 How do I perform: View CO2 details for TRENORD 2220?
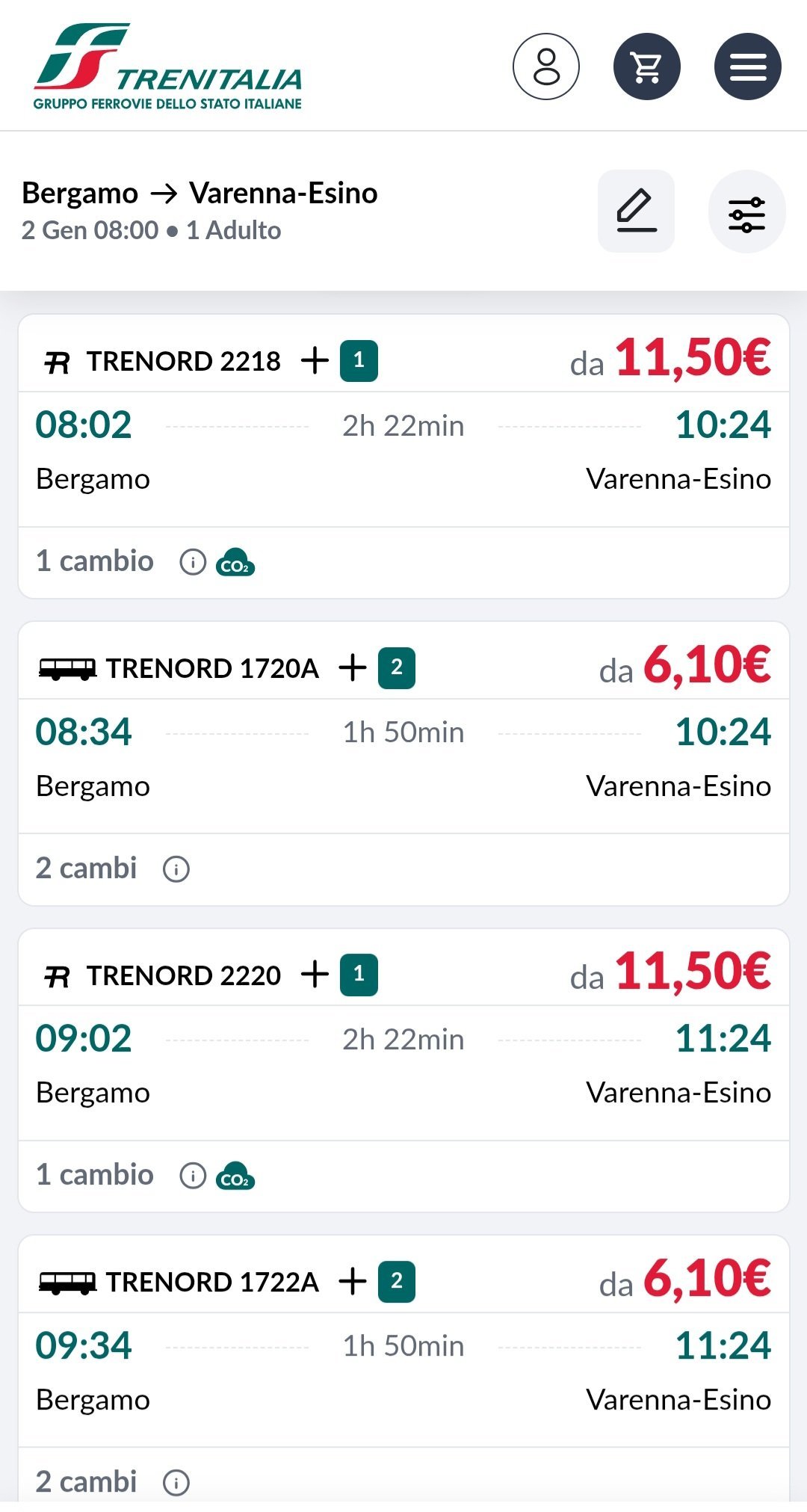click(x=235, y=1176)
